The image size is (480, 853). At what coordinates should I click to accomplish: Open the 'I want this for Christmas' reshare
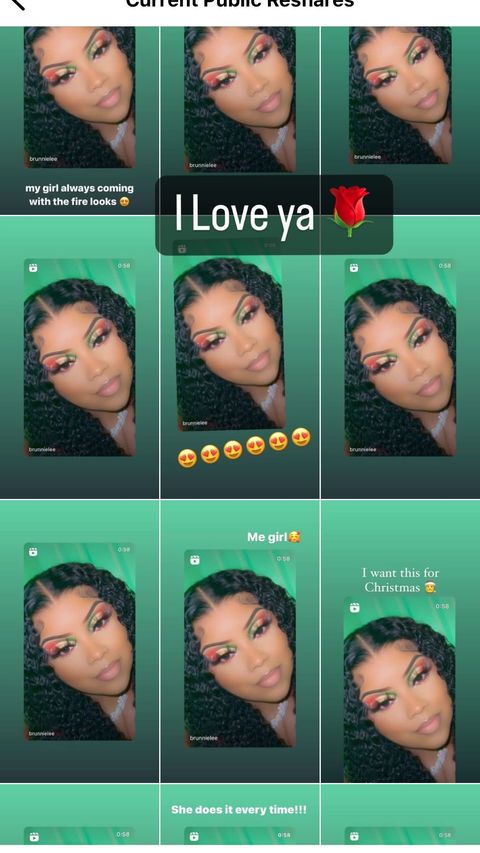click(x=401, y=641)
